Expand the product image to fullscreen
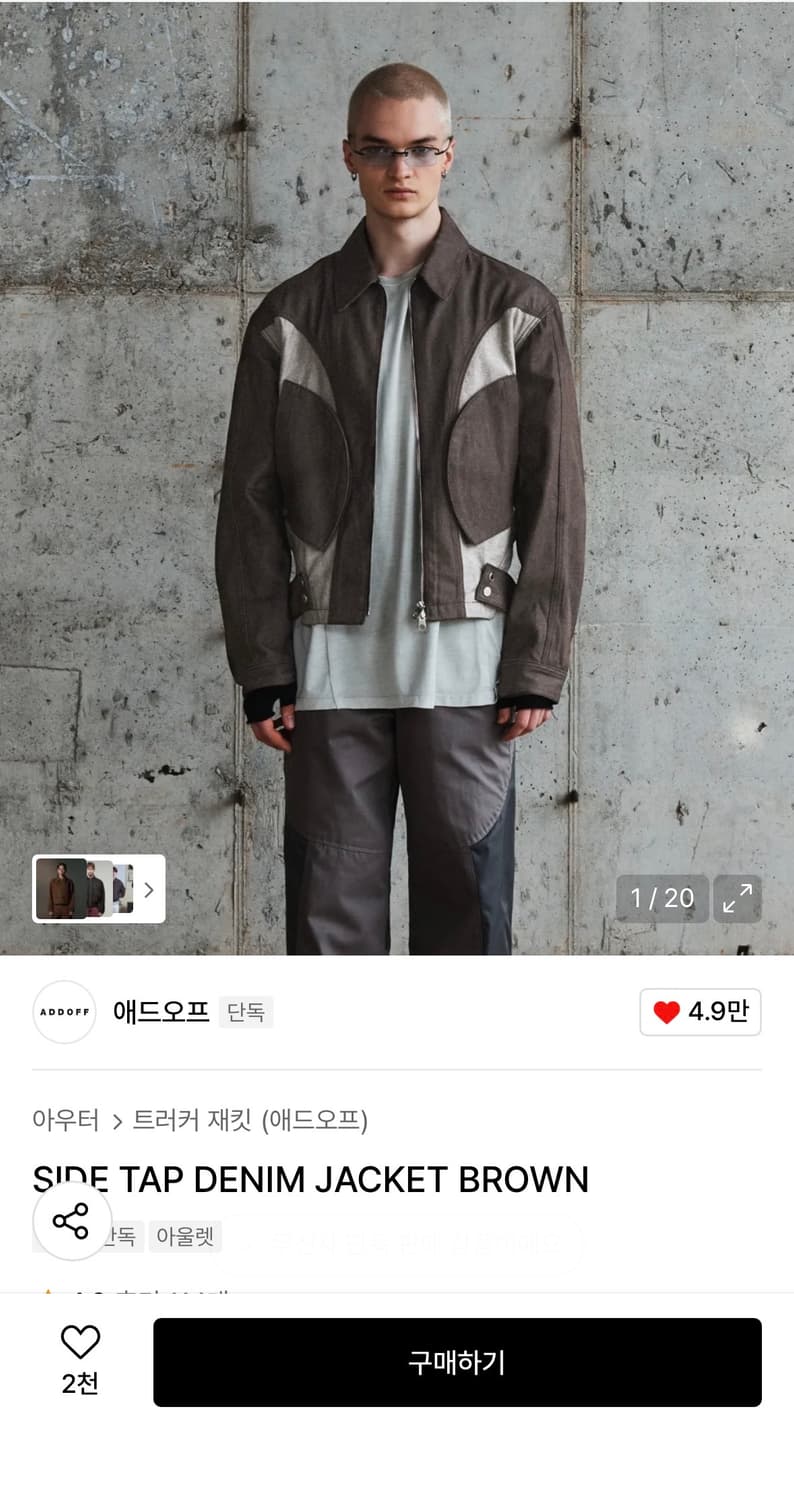This screenshot has width=794, height=1500. coord(737,899)
